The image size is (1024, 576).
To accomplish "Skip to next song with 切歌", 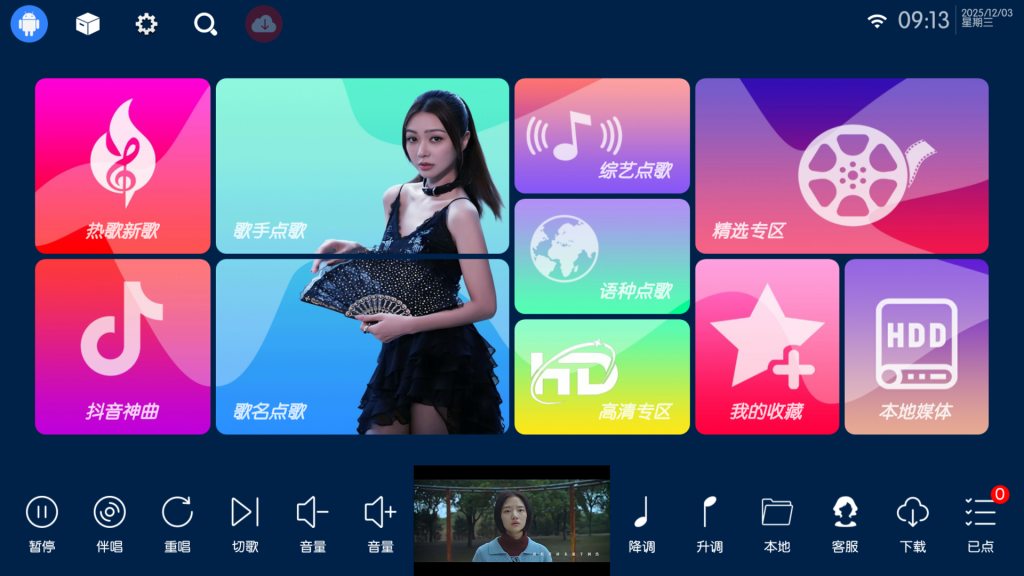I will tap(245, 522).
